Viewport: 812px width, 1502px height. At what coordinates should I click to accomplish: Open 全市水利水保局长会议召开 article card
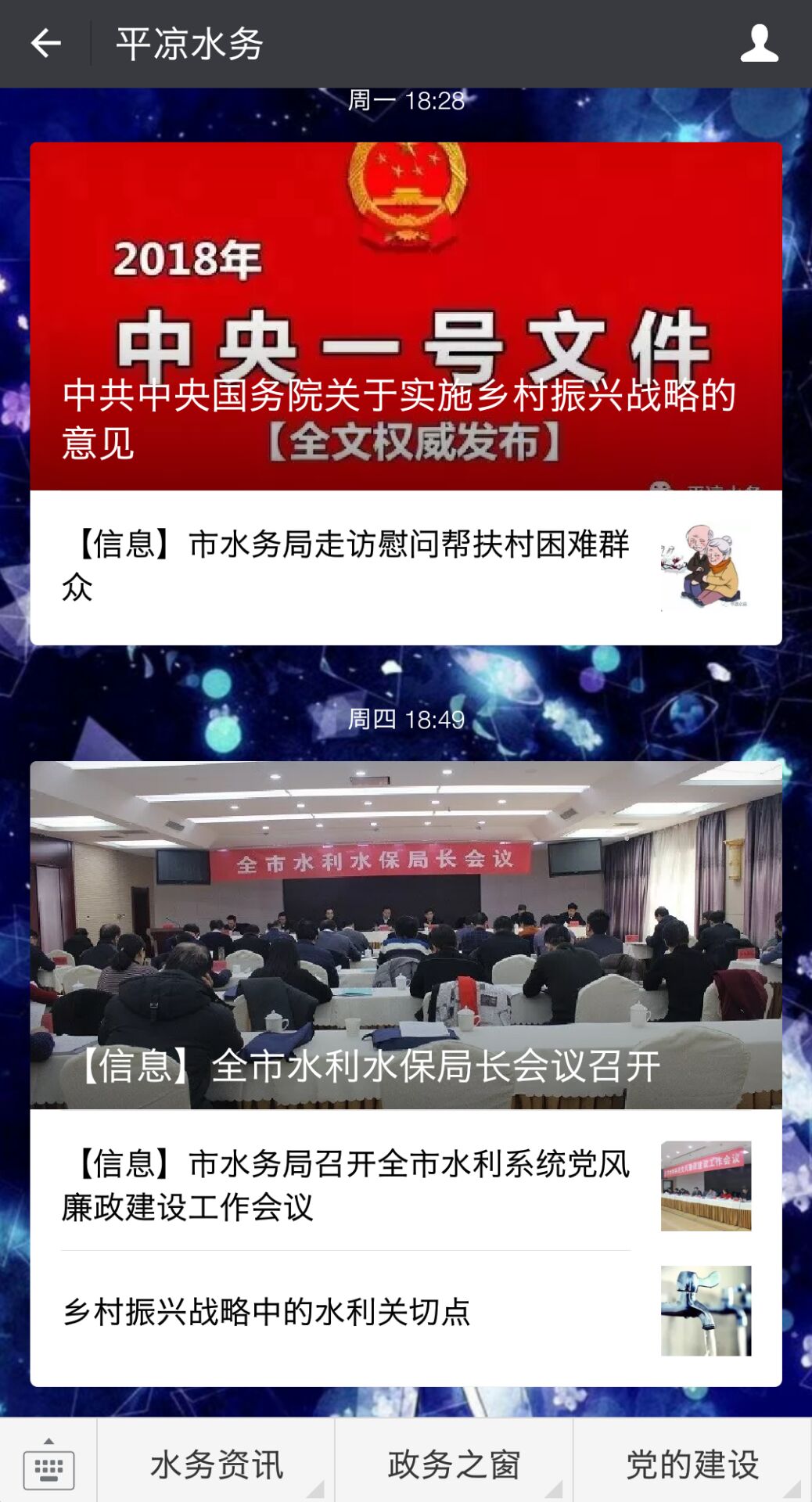click(x=405, y=935)
